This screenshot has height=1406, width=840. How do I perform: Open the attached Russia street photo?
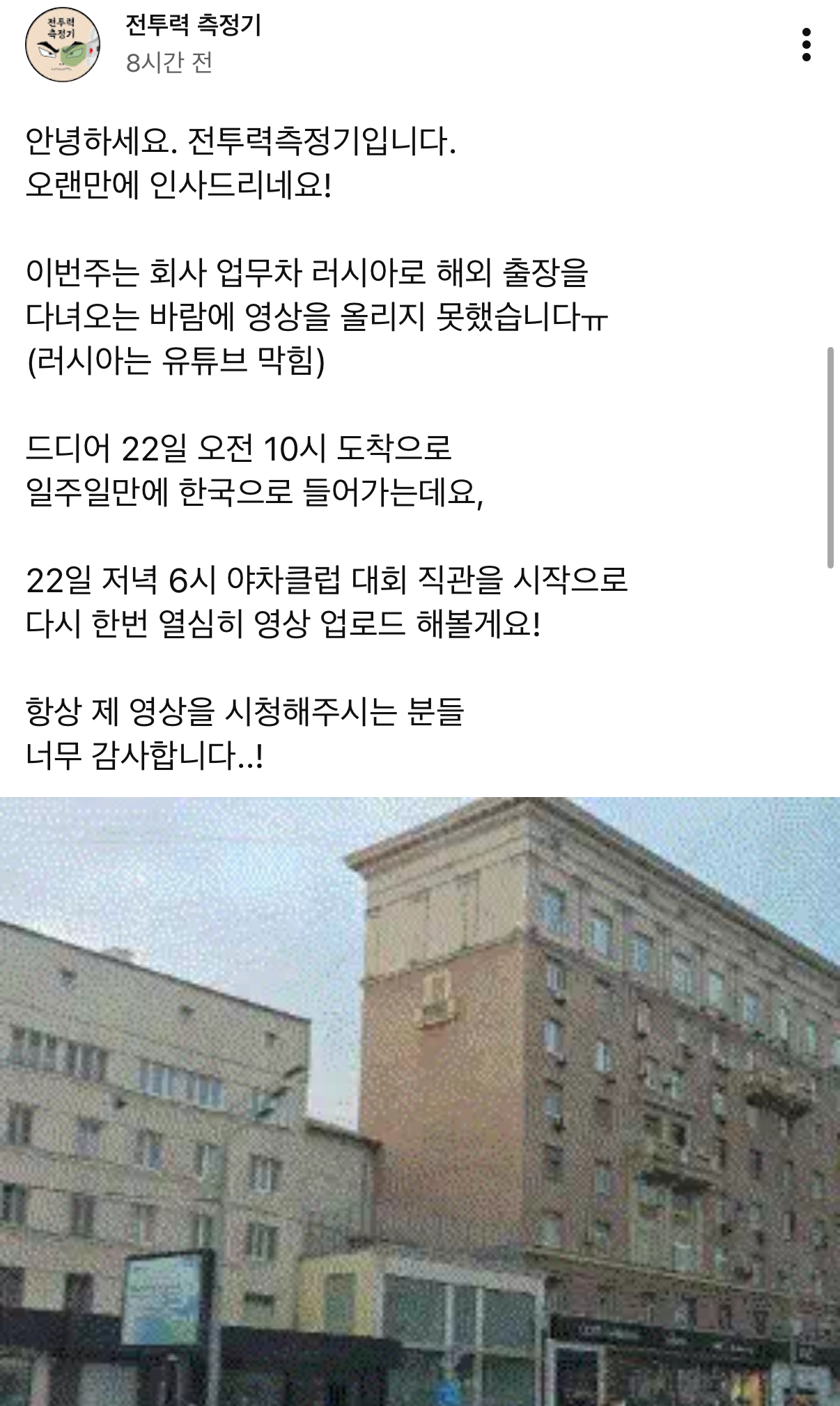tap(420, 1101)
